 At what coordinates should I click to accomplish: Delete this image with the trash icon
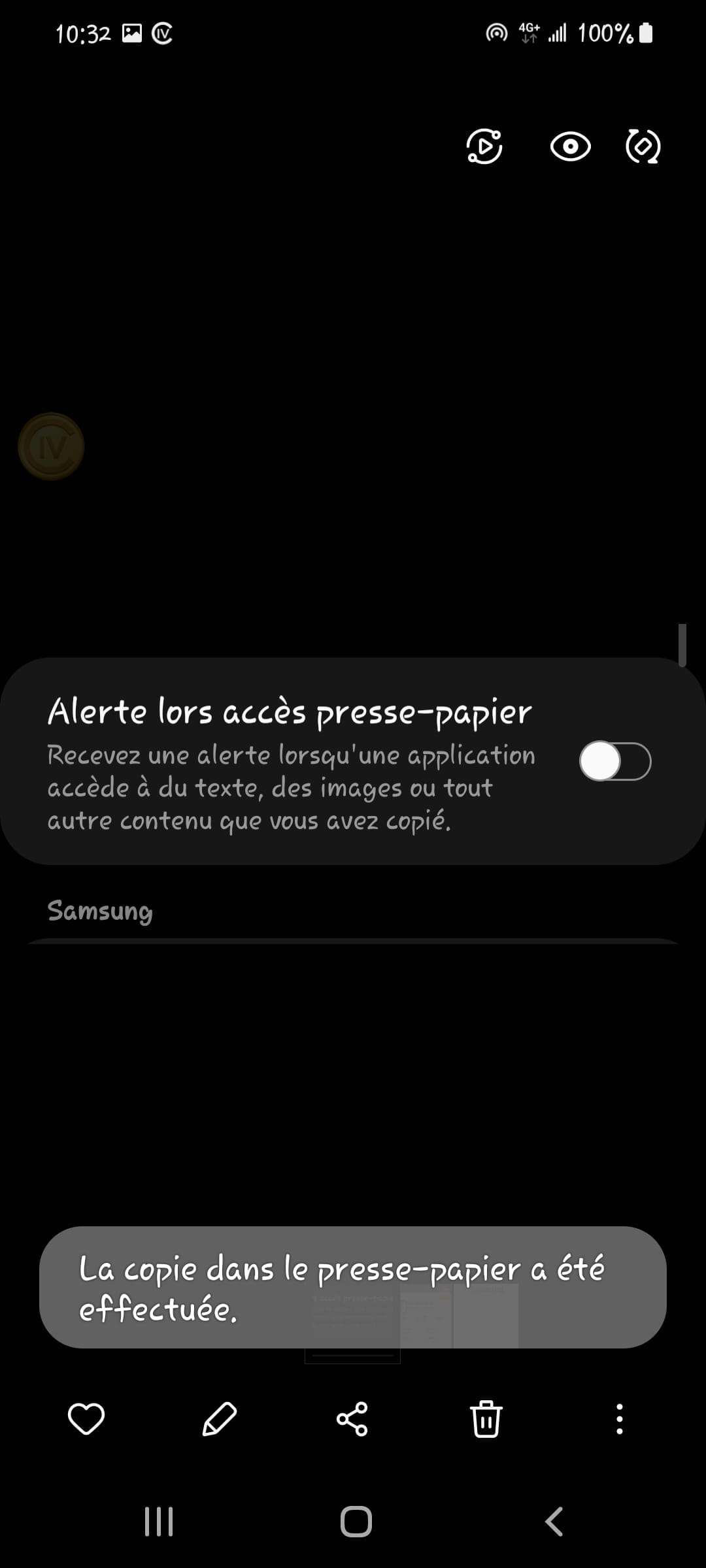point(486,1418)
